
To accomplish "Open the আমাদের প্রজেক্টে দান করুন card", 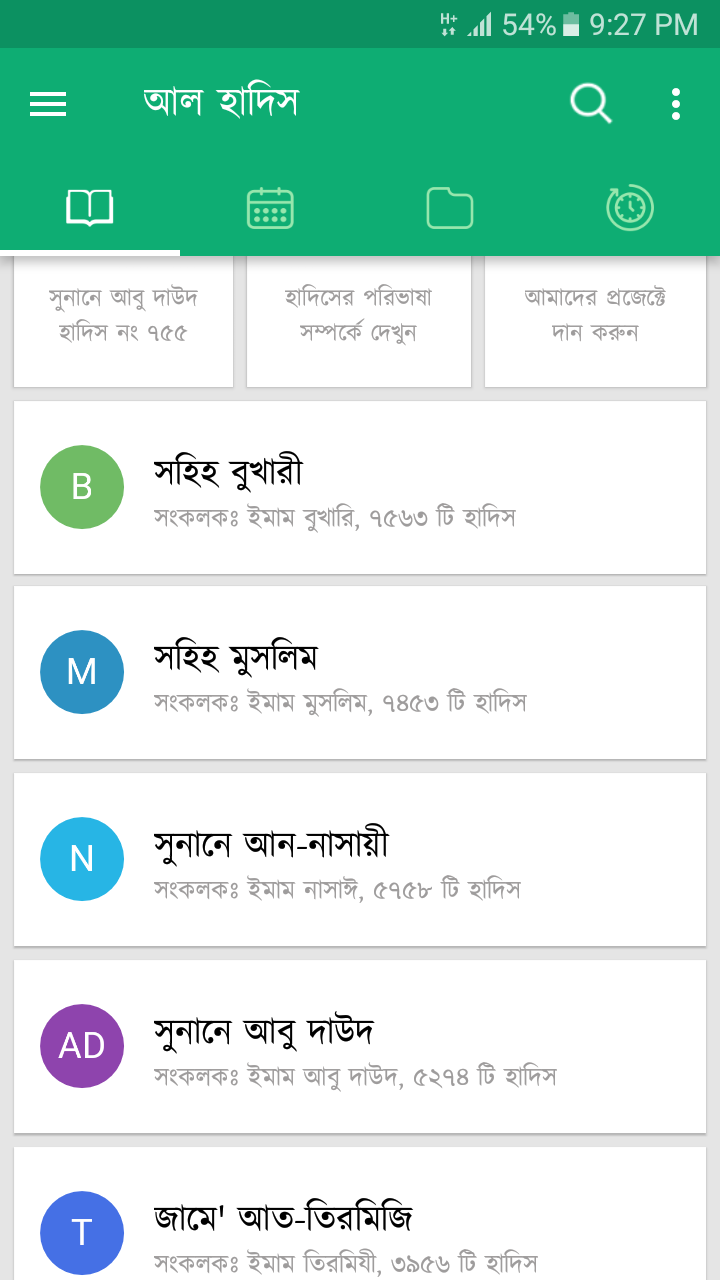I will [x=595, y=316].
